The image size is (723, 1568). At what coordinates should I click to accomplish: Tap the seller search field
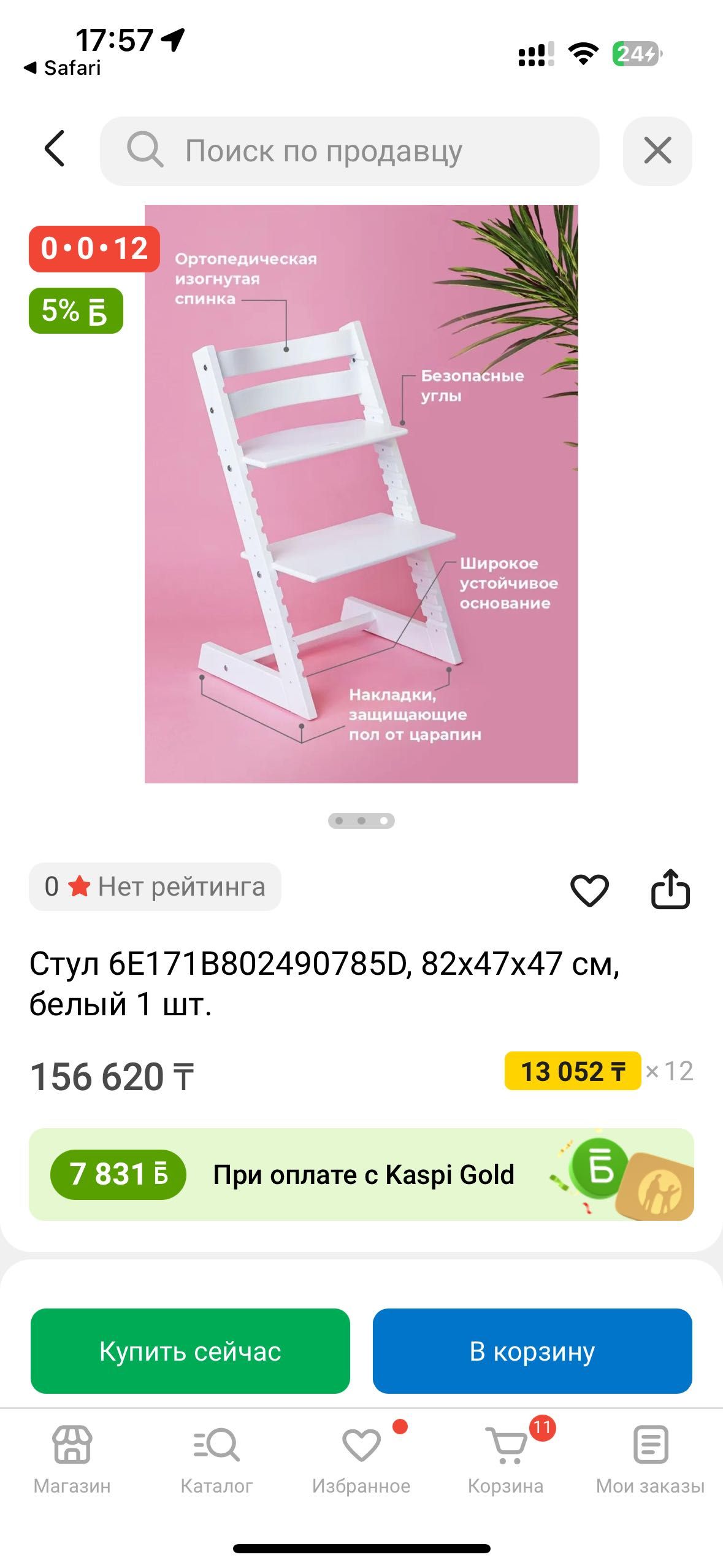(x=350, y=151)
